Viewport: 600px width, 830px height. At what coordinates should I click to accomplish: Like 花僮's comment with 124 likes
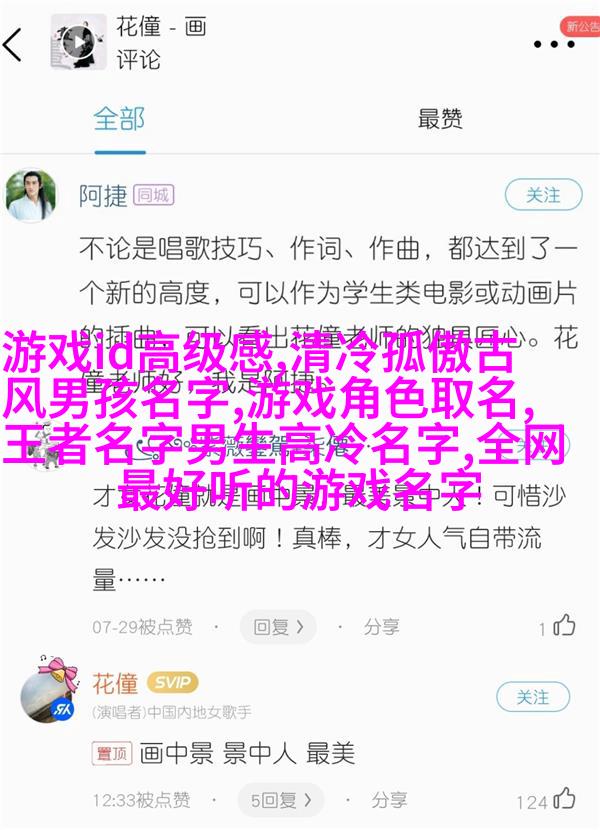coord(563,800)
